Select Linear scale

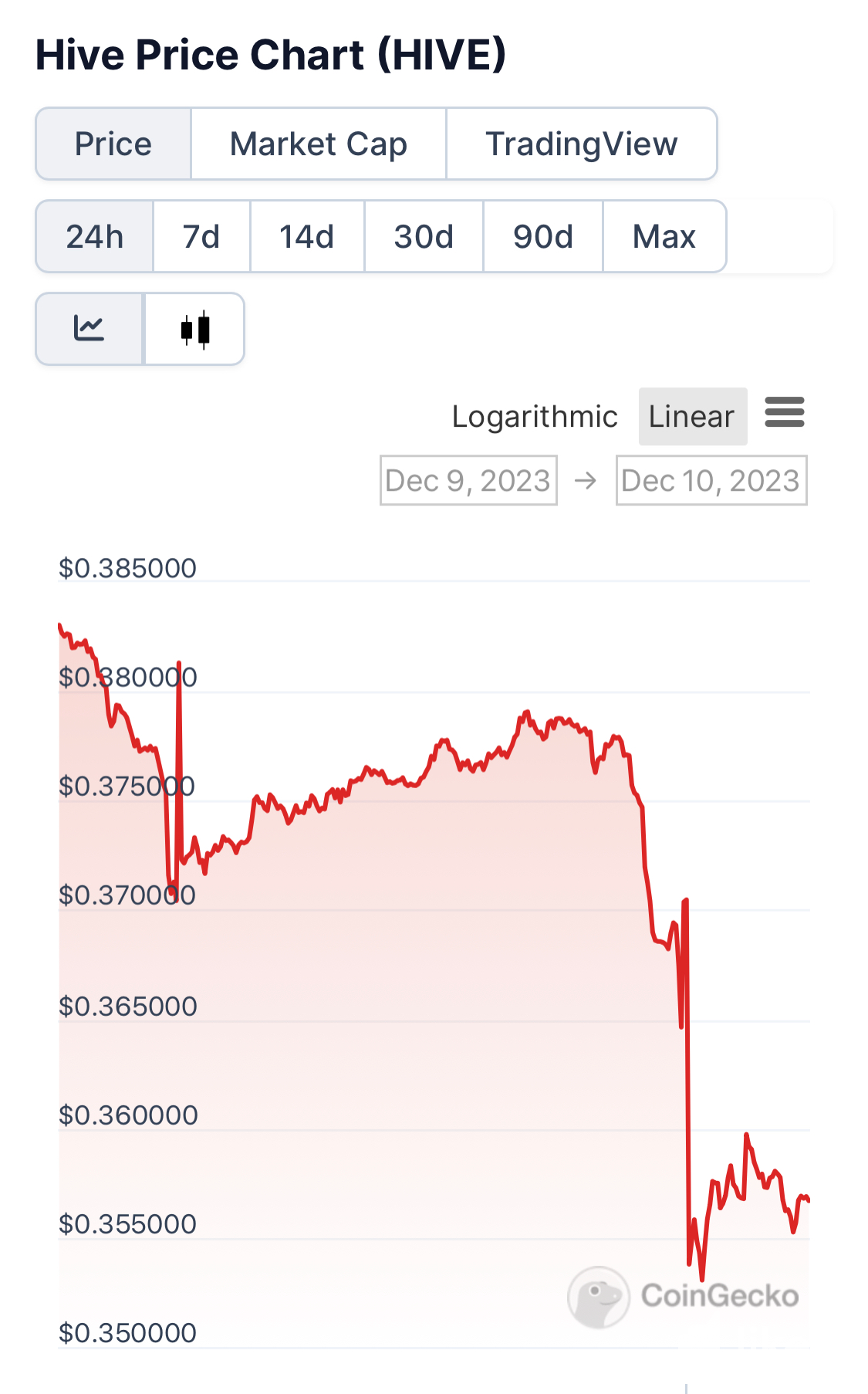pyautogui.click(x=692, y=417)
